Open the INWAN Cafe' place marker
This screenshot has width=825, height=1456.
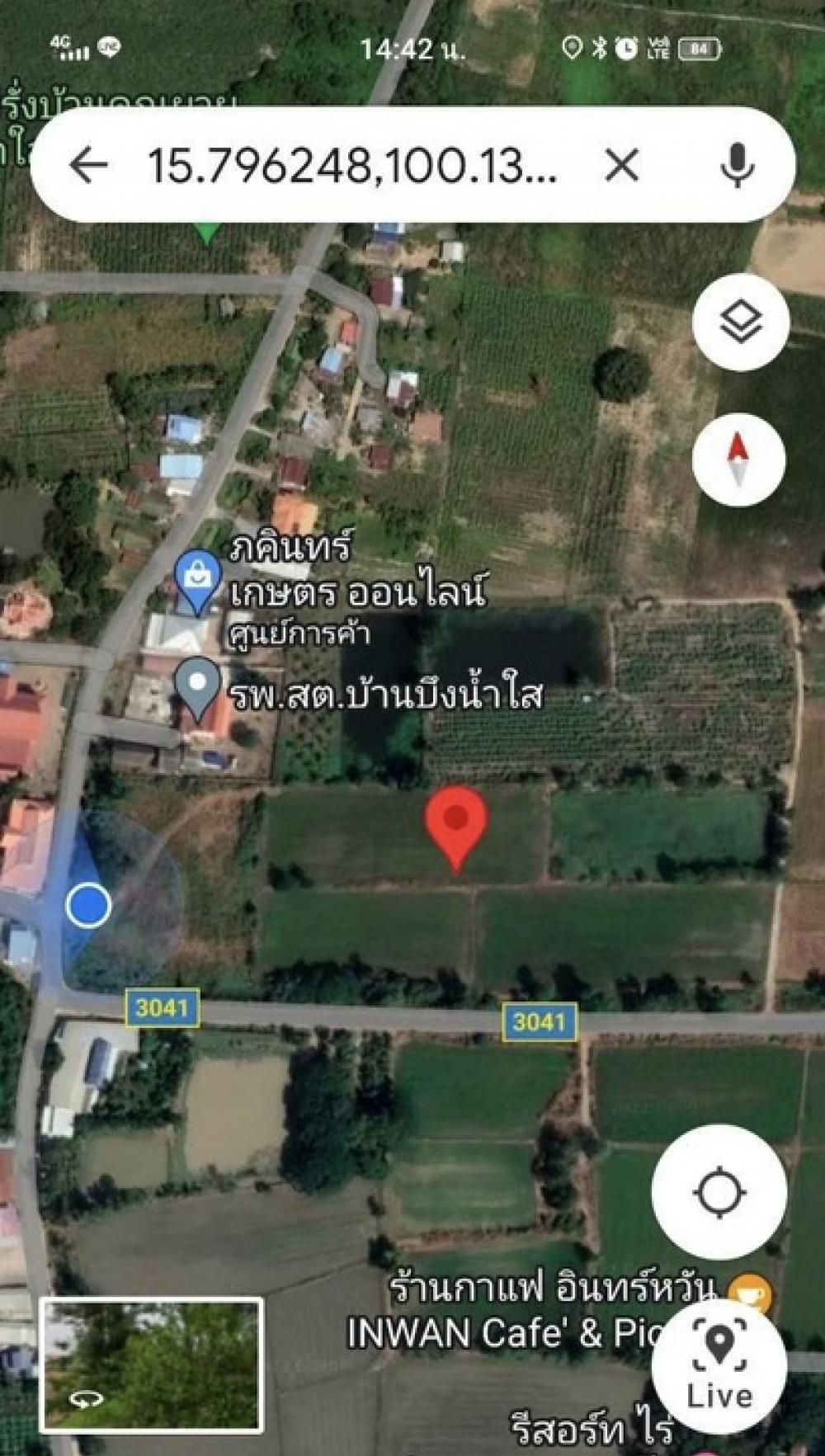(752, 1293)
